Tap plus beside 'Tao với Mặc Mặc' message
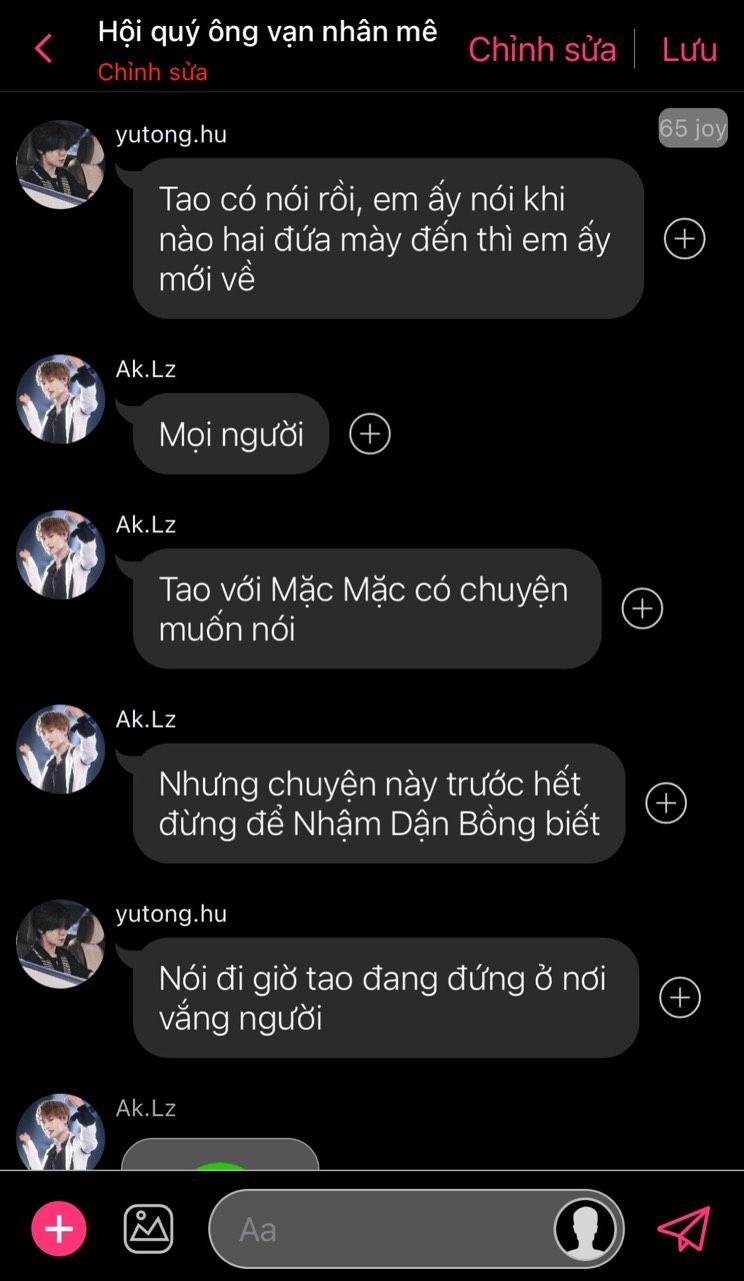The height and width of the screenshot is (1281, 744). (x=642, y=608)
